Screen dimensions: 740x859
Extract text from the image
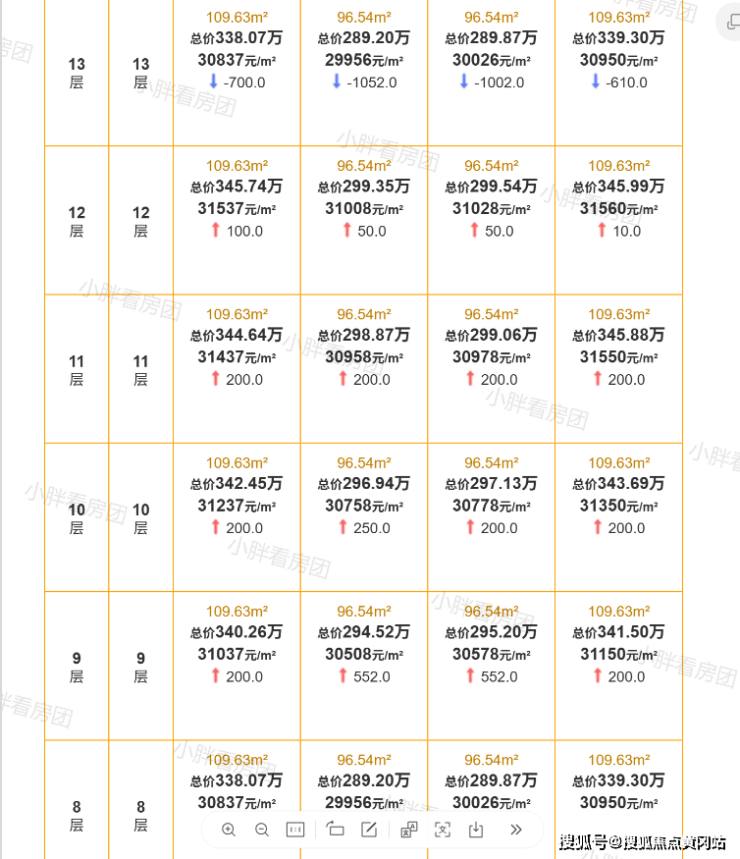point(443,829)
